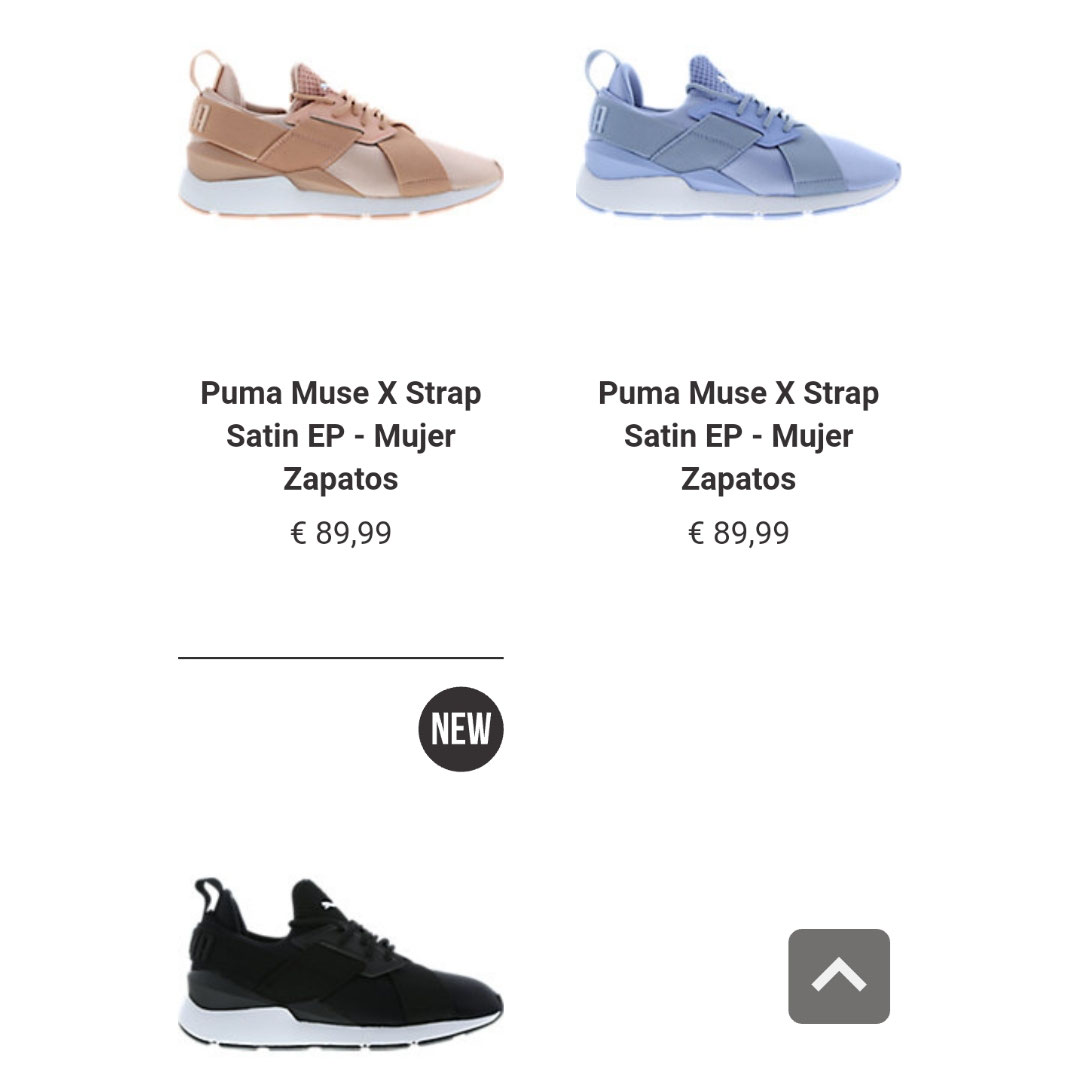This screenshot has width=1080, height=1080.
Task: Tap the back-to-top arrow button
Action: tap(838, 976)
